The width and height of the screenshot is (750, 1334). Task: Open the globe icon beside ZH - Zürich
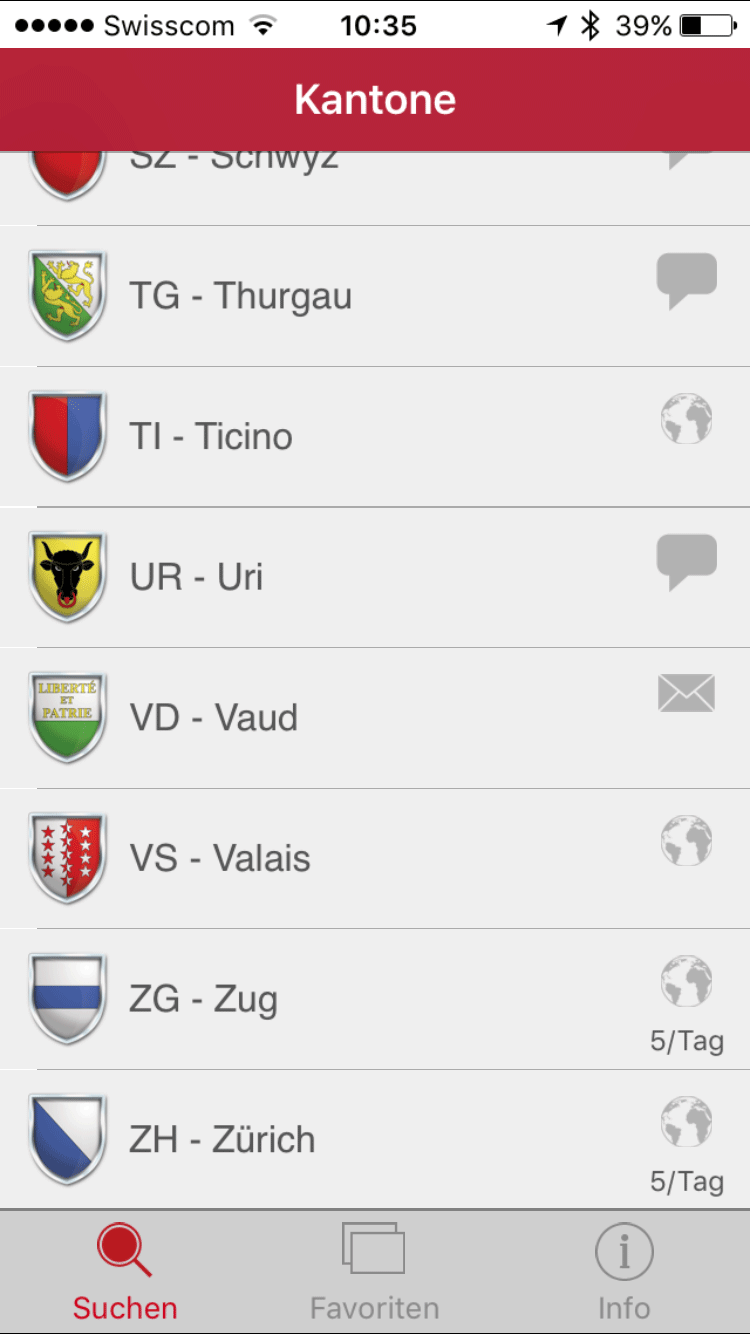[686, 1121]
